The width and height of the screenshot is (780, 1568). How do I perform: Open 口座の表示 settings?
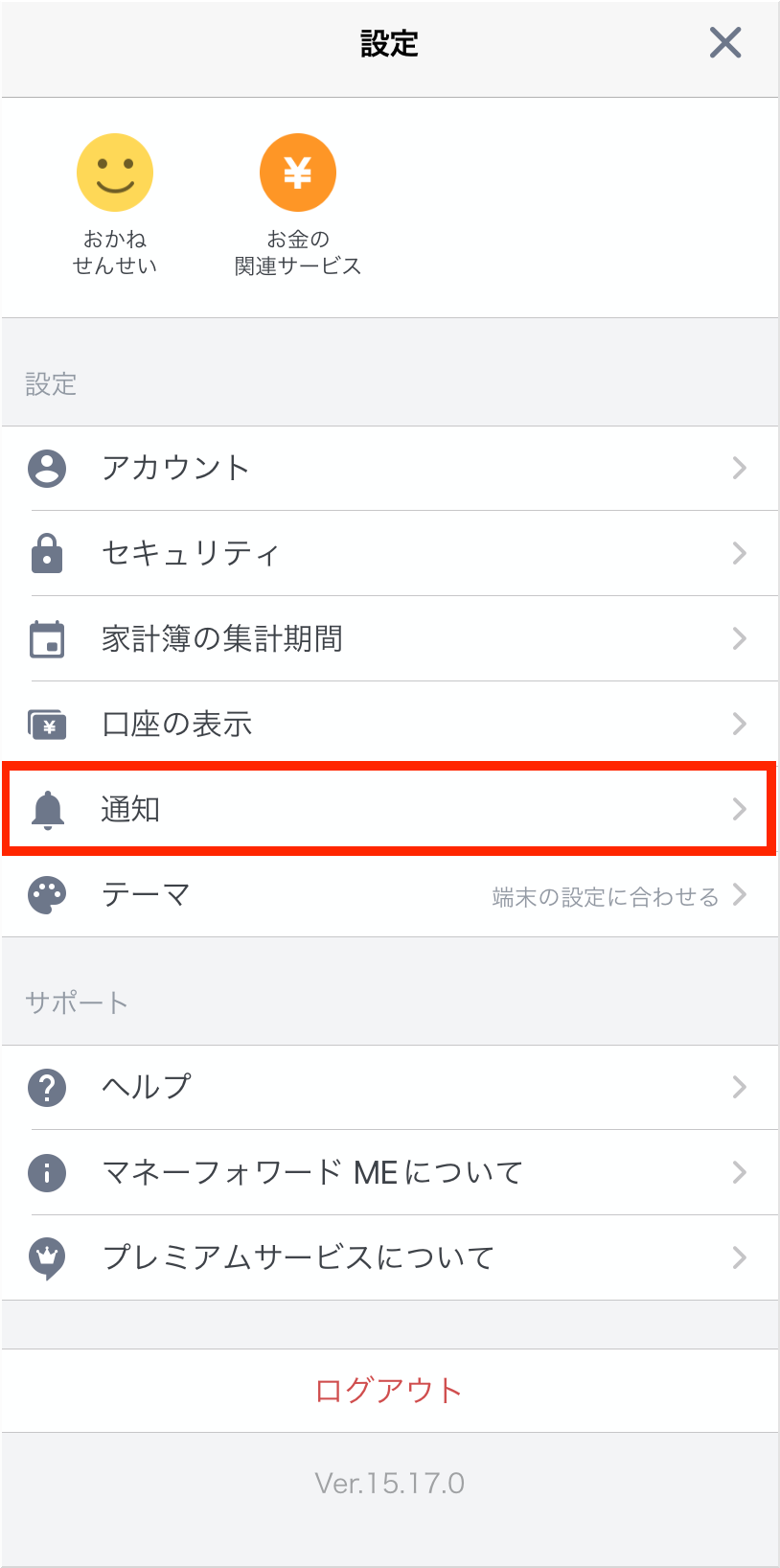[x=390, y=725]
